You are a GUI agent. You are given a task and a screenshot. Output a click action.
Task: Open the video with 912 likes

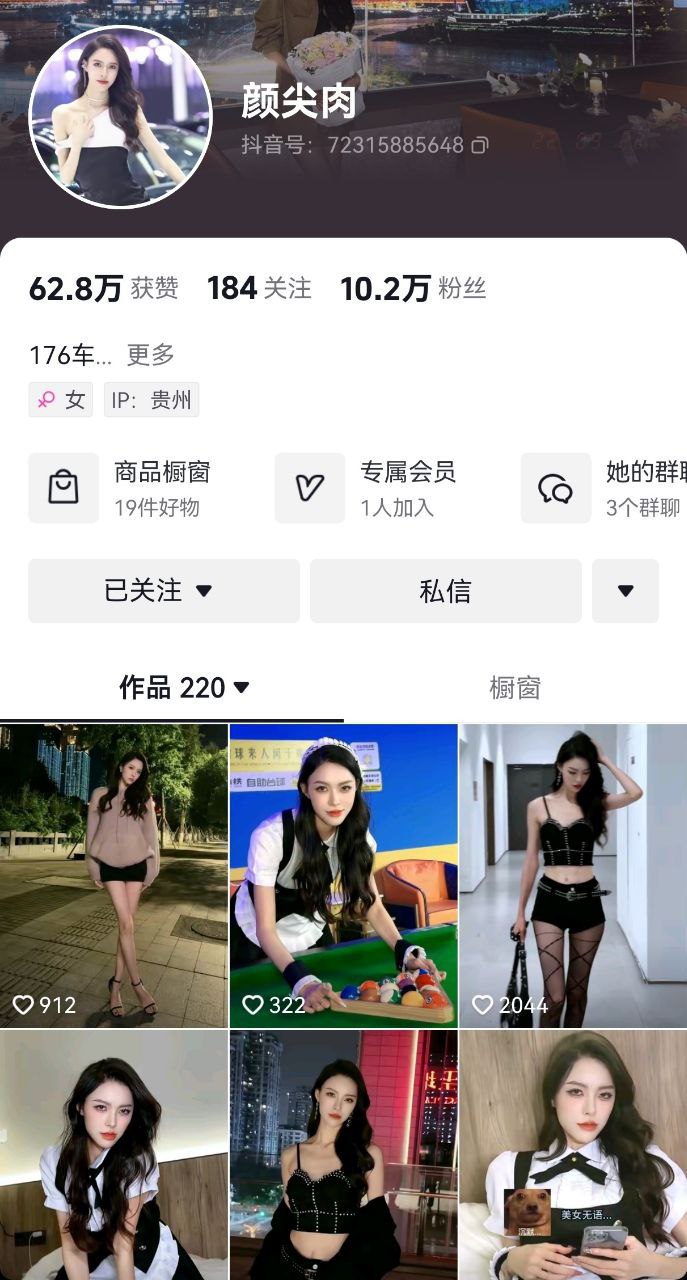click(114, 875)
